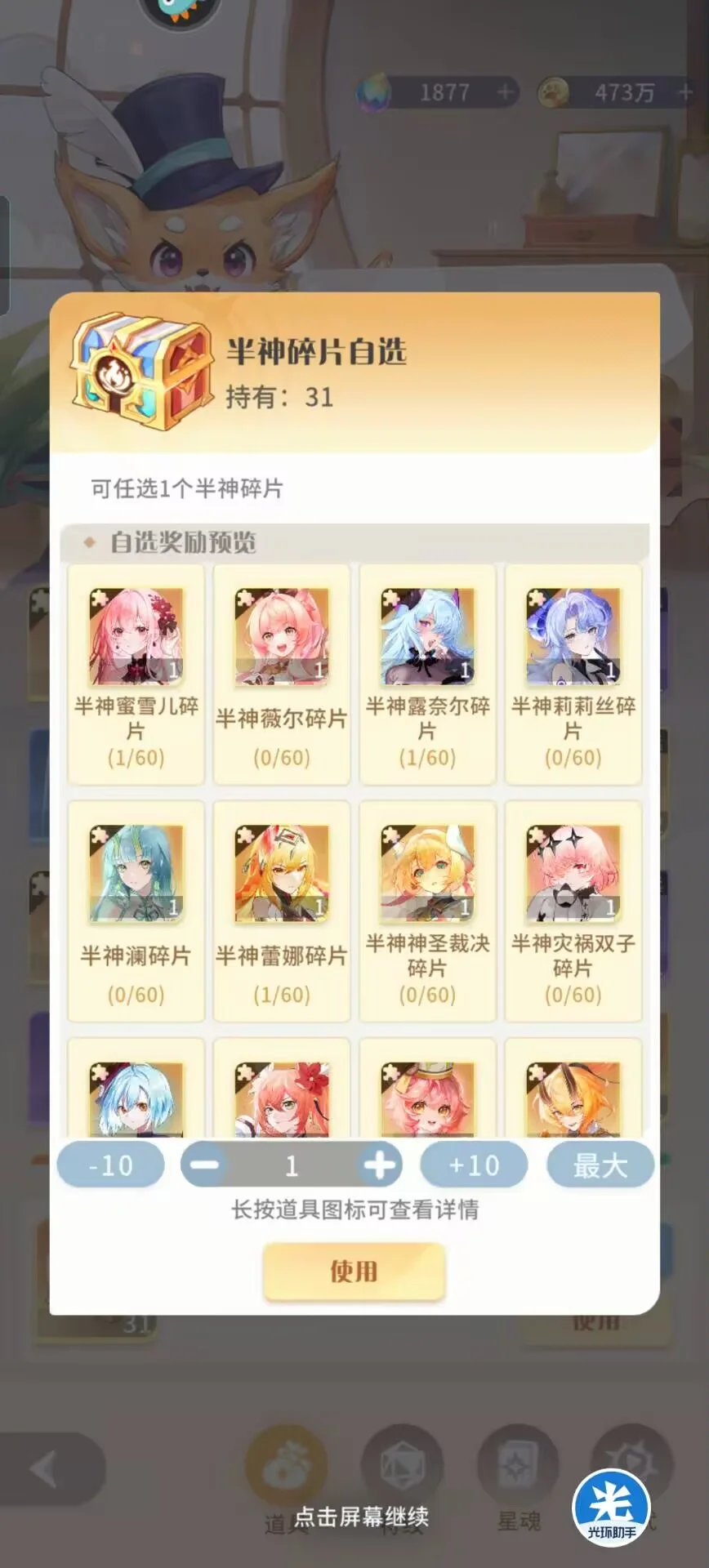This screenshot has height=1568, width=709.
Task: Confirm with the 使用 button
Action: coord(354,1272)
